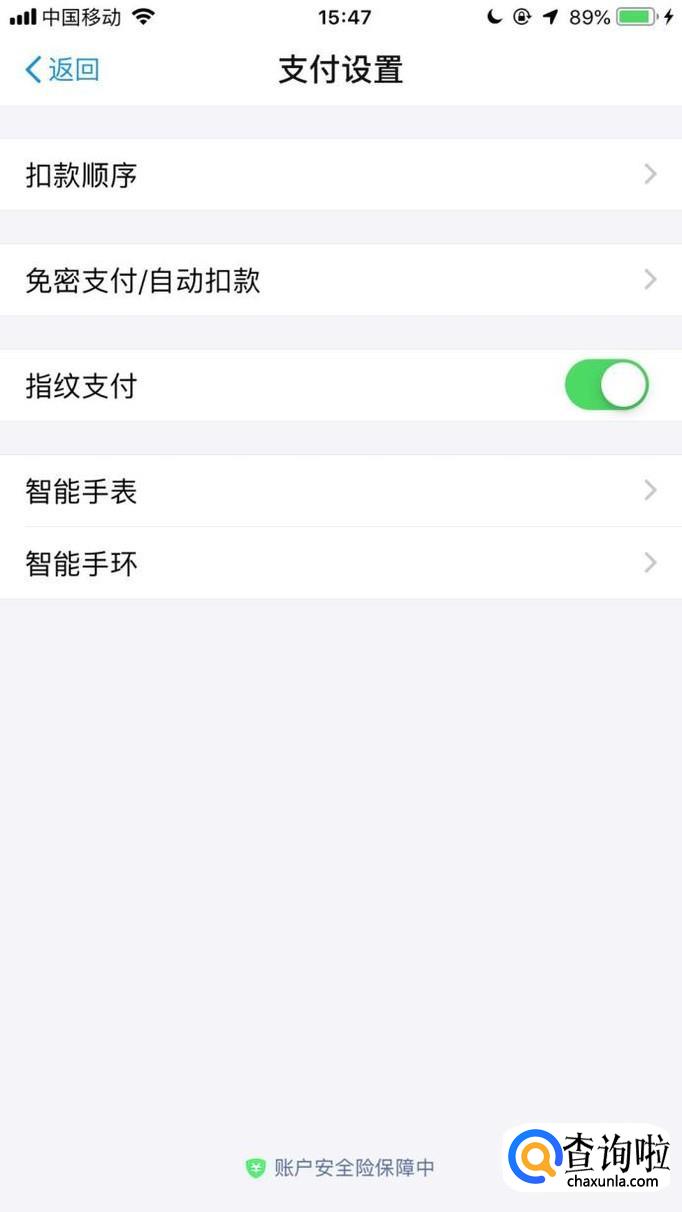The height and width of the screenshot is (1212, 682).
Task: Open the 智能手环 payment settings
Action: click(x=340, y=564)
